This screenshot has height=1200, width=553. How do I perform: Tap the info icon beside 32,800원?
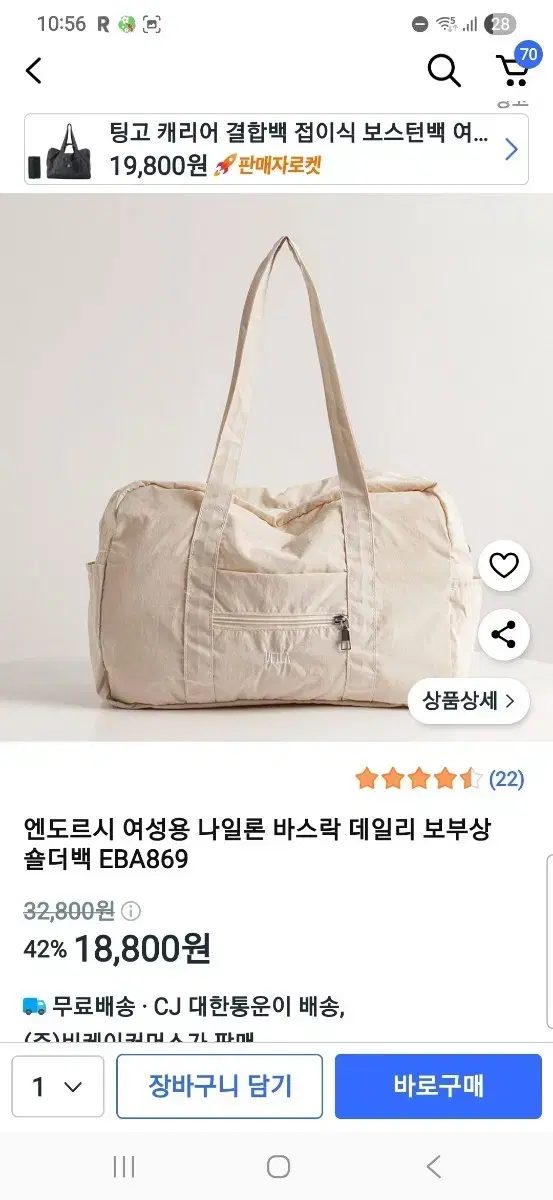click(131, 911)
